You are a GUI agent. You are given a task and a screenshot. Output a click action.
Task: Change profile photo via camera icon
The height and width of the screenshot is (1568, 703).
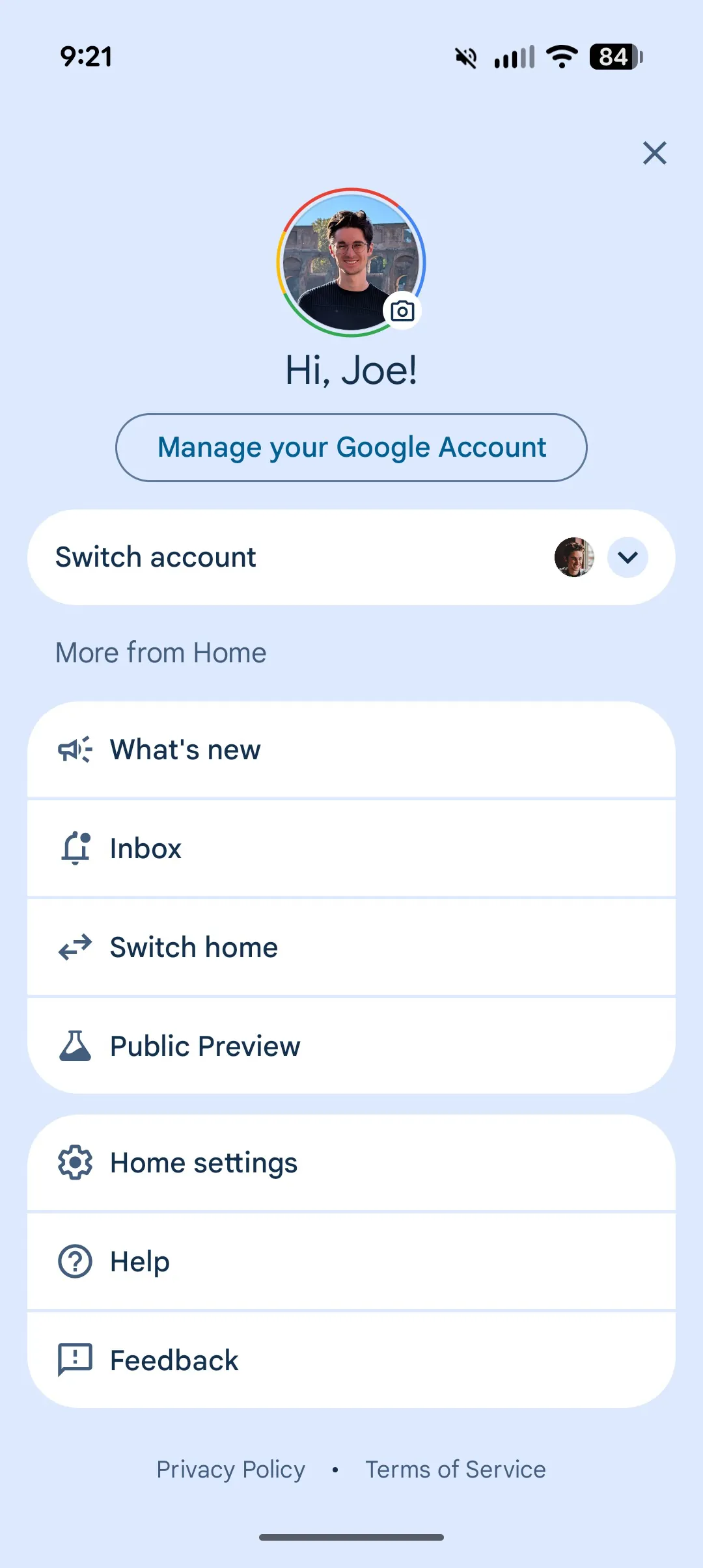pyautogui.click(x=402, y=312)
